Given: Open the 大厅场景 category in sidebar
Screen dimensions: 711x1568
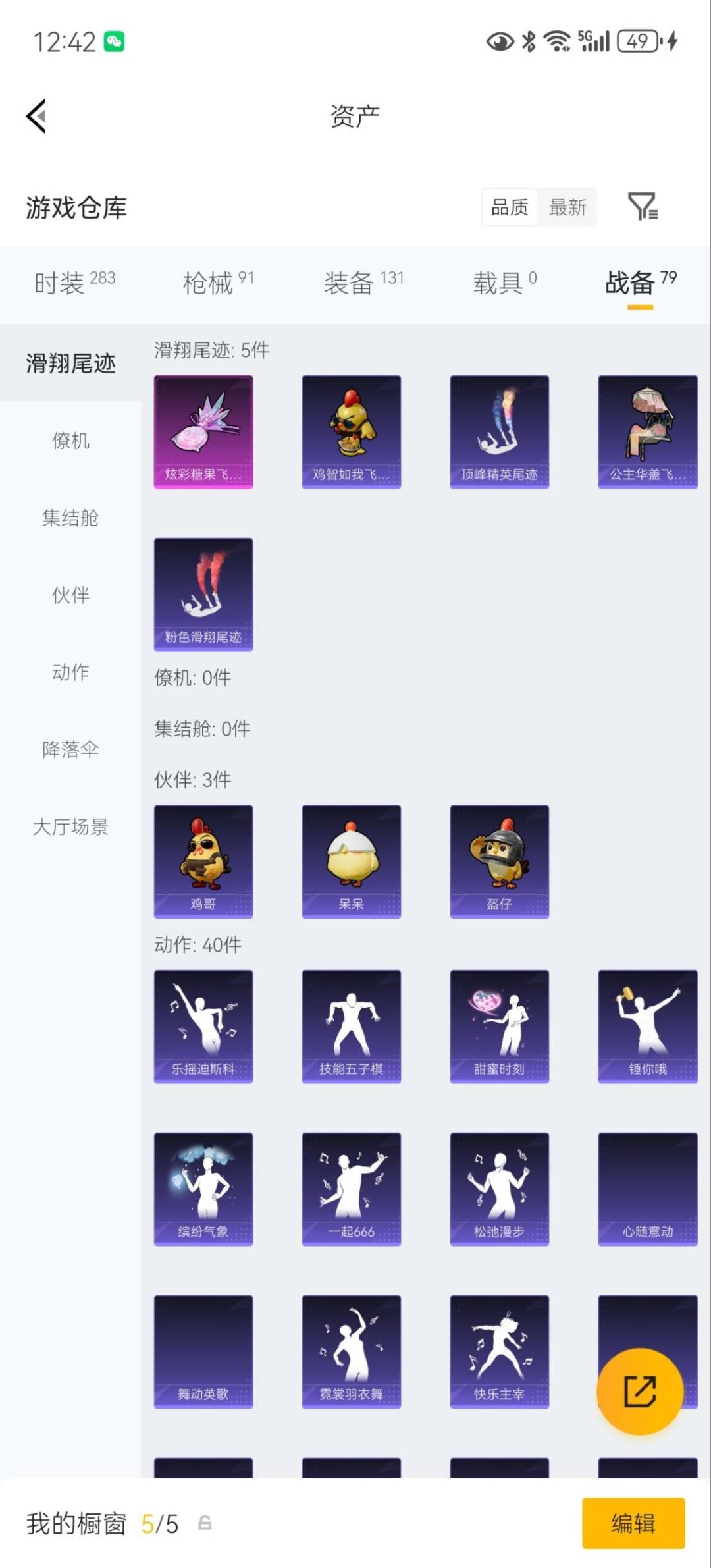Looking at the screenshot, I should click(70, 827).
